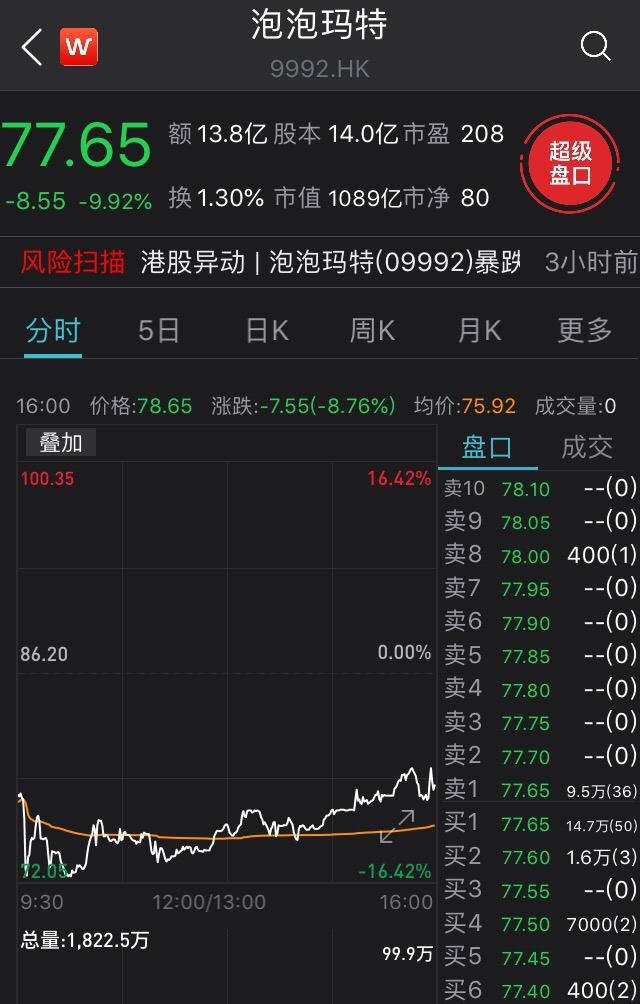Expand the chart to full screen
This screenshot has width=640, height=1004.
pos(397,827)
